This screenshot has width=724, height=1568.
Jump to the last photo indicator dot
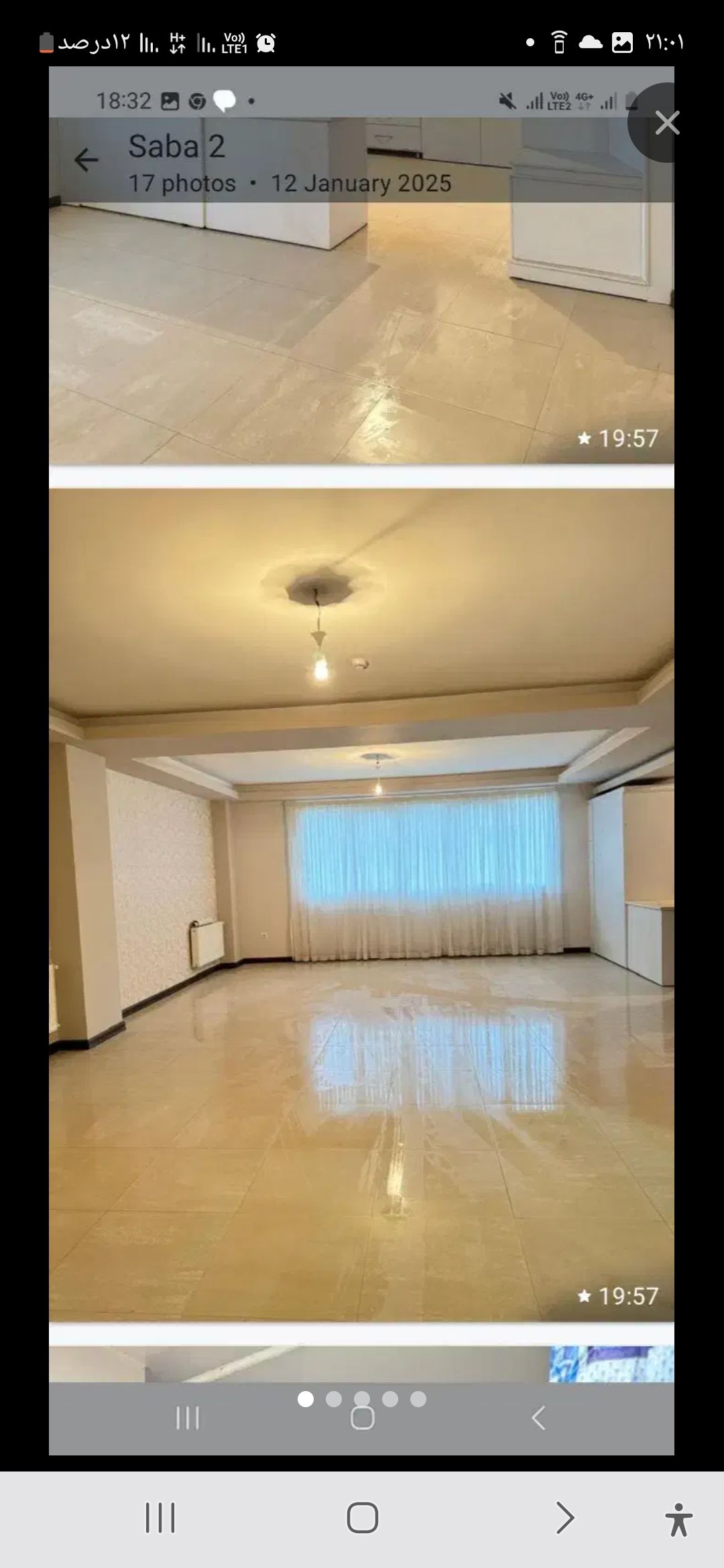pos(418,1399)
